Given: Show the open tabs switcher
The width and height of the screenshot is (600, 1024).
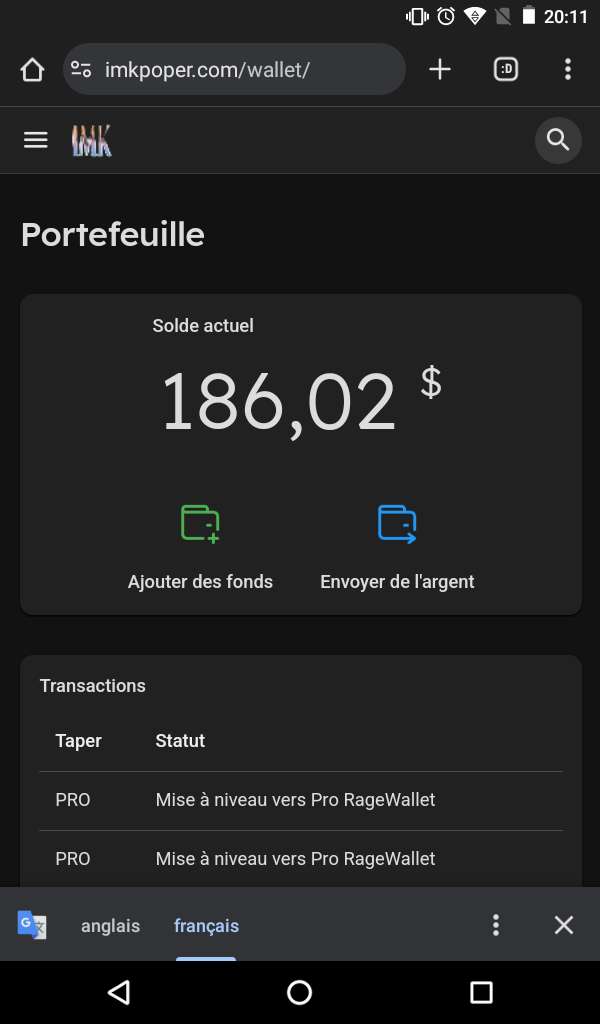Looking at the screenshot, I should click(x=506, y=69).
